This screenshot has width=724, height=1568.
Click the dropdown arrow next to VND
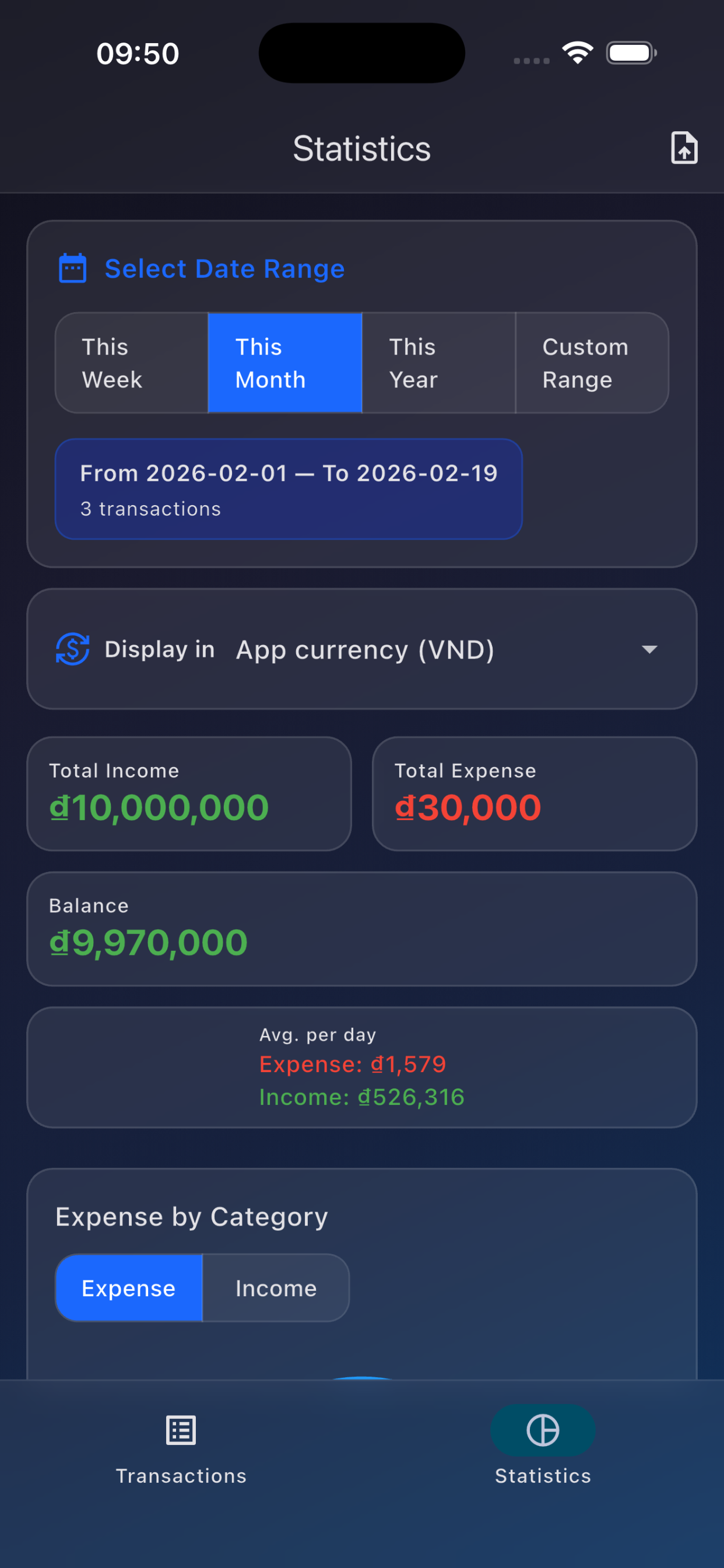[x=650, y=649]
